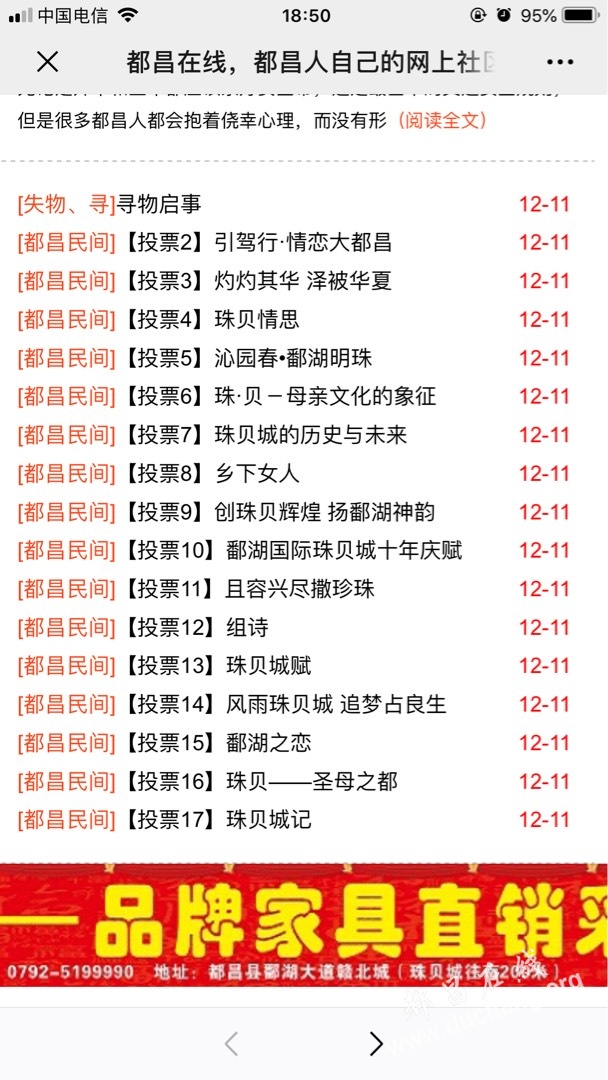Open 【投票8】乡下女人
The width and height of the screenshot is (608, 1080).
tap(211, 473)
